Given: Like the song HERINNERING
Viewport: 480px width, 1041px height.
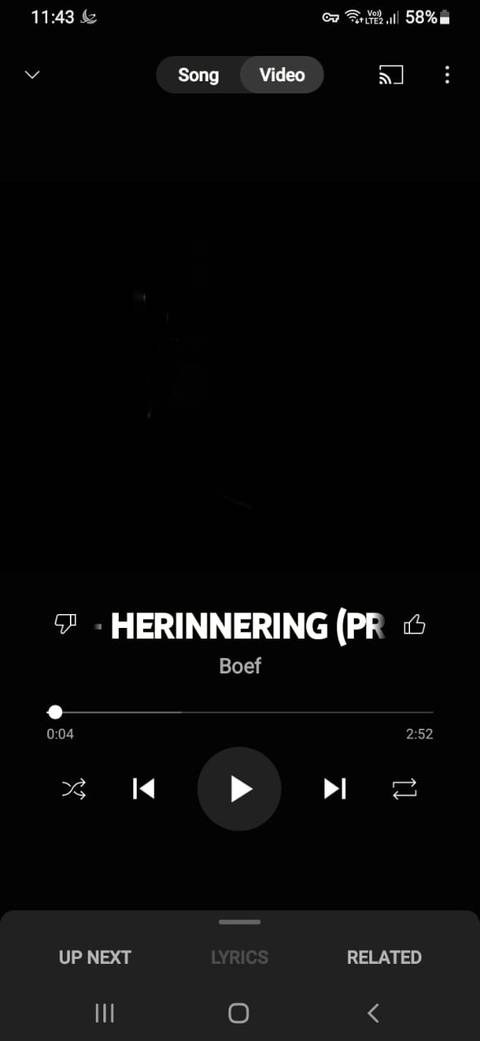Looking at the screenshot, I should coord(415,624).
